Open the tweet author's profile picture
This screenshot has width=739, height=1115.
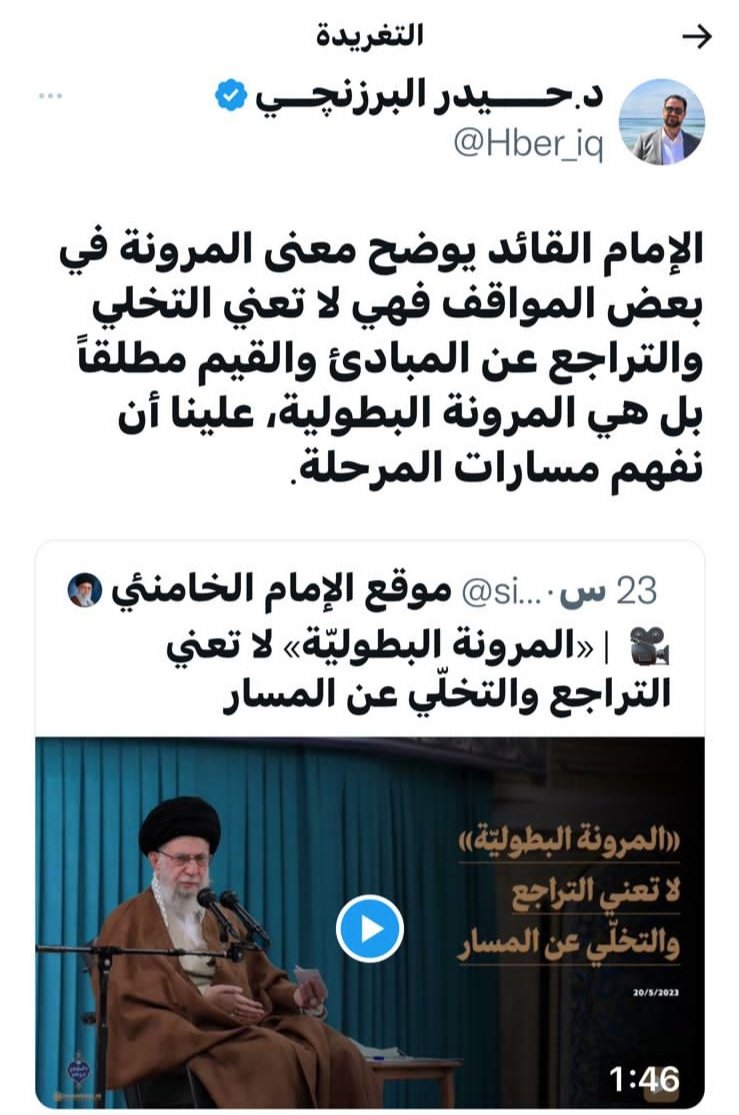[661, 122]
